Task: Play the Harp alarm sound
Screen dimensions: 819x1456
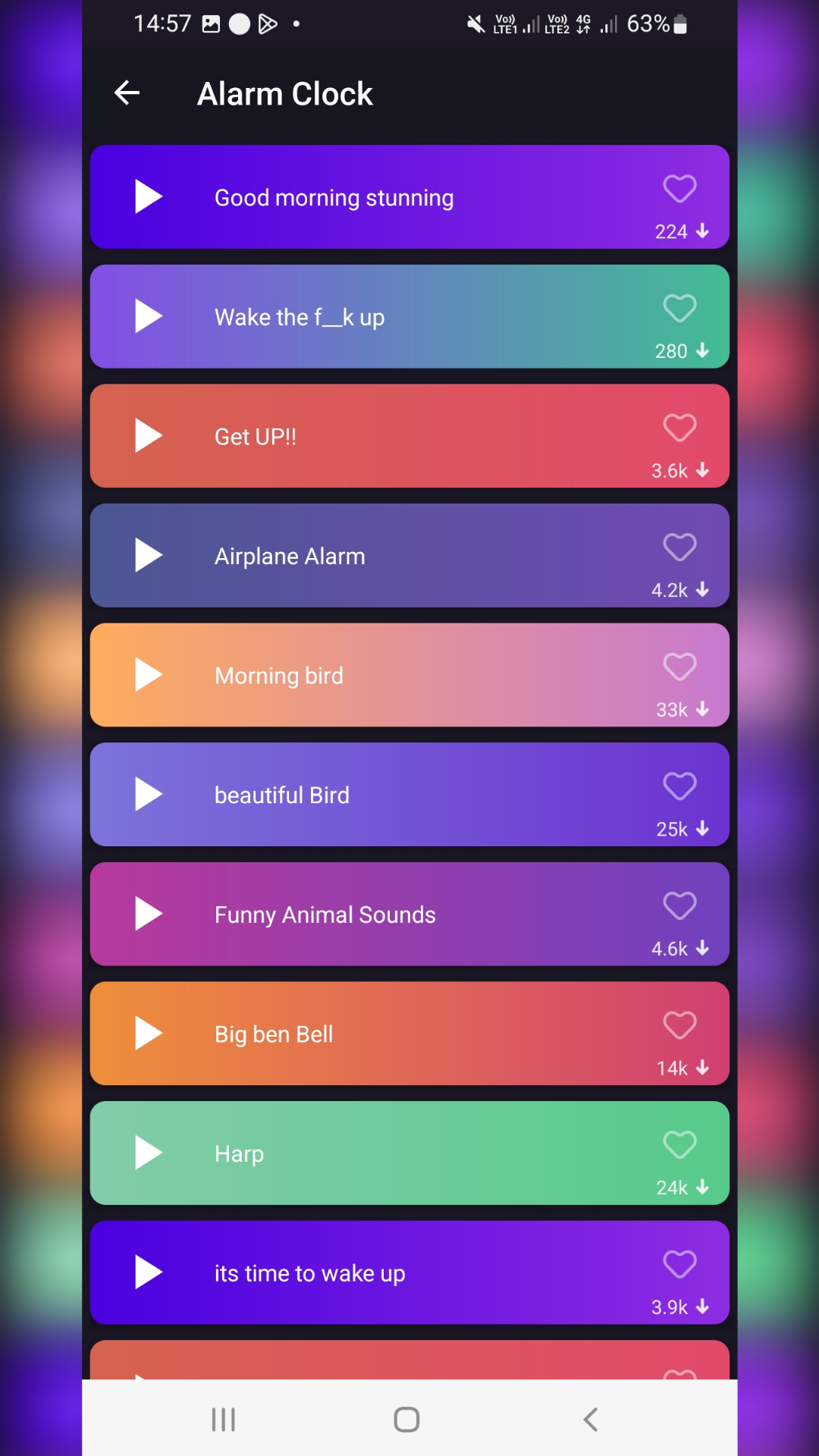Action: click(x=148, y=1153)
